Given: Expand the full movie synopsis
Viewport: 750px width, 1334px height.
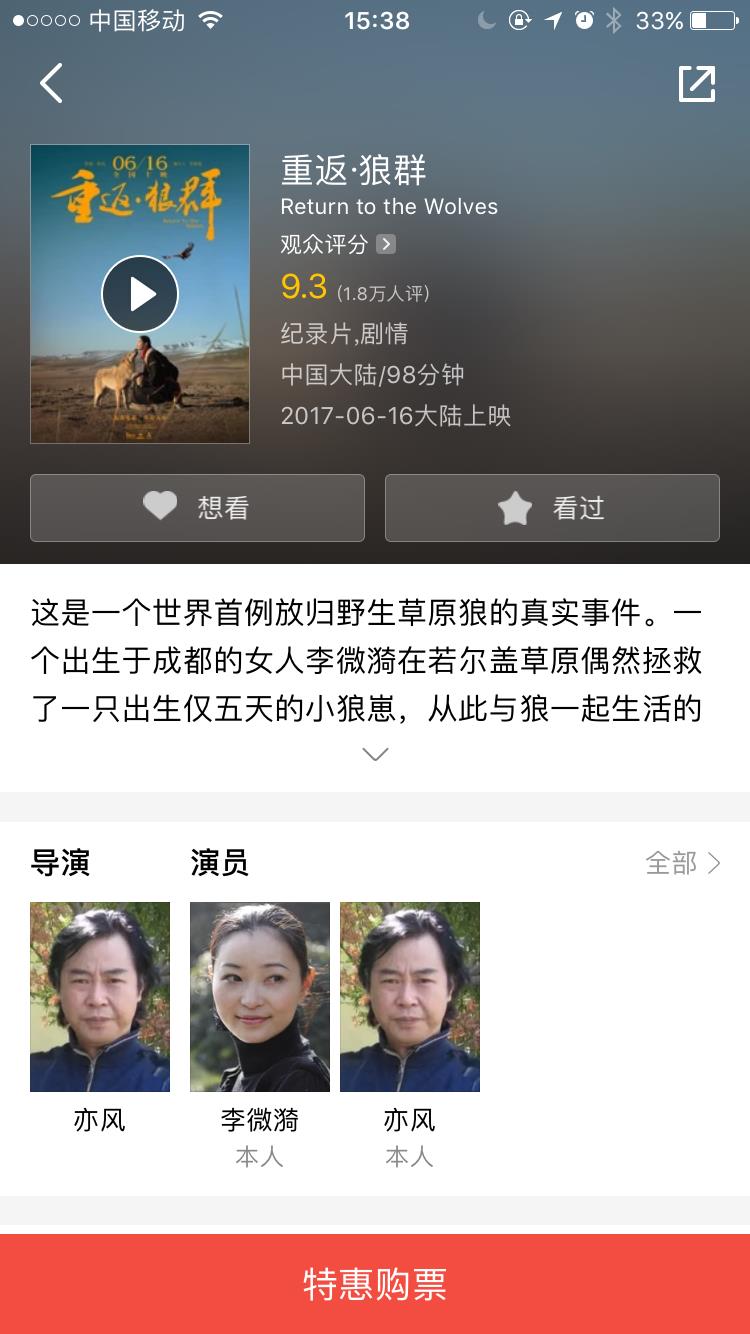Looking at the screenshot, I should [375, 754].
